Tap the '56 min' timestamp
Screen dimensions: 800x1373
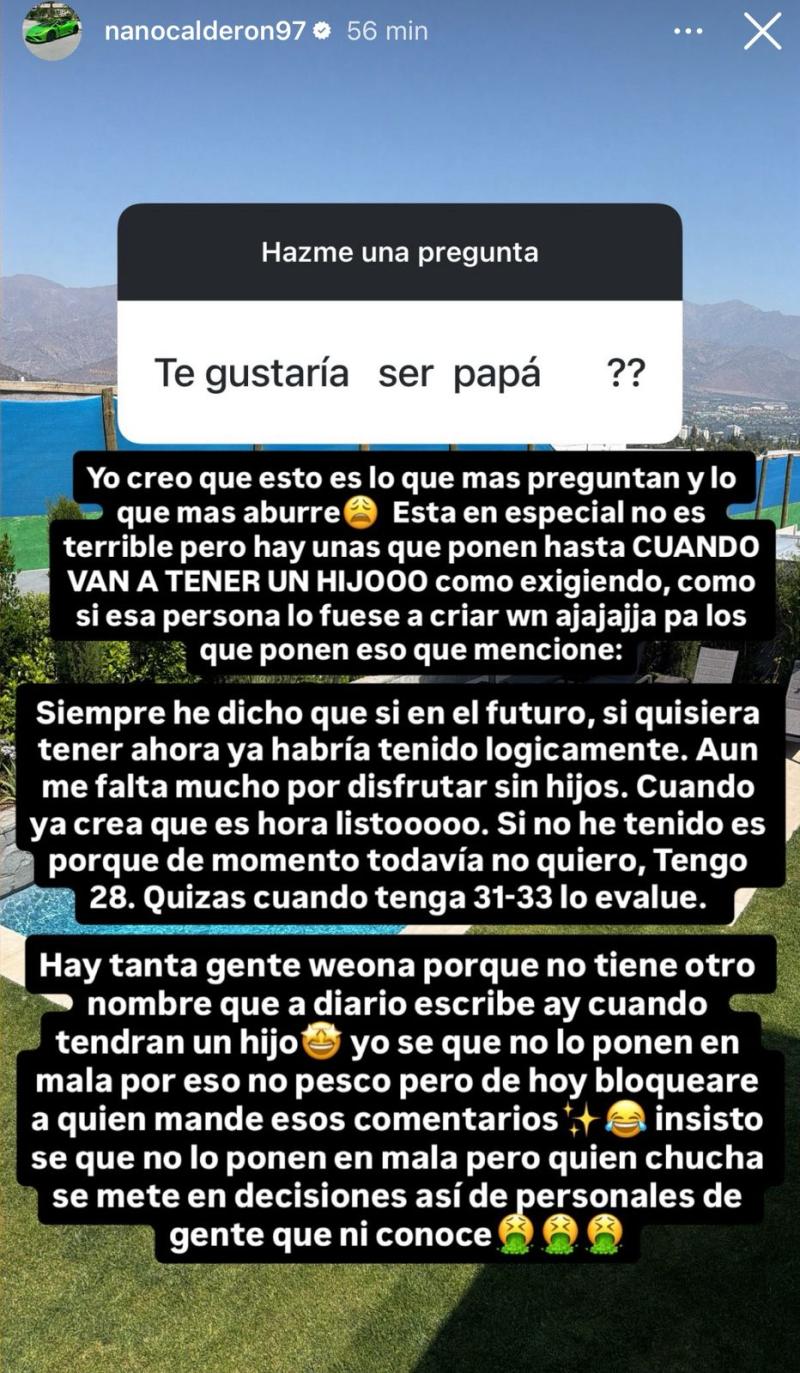click(x=390, y=31)
